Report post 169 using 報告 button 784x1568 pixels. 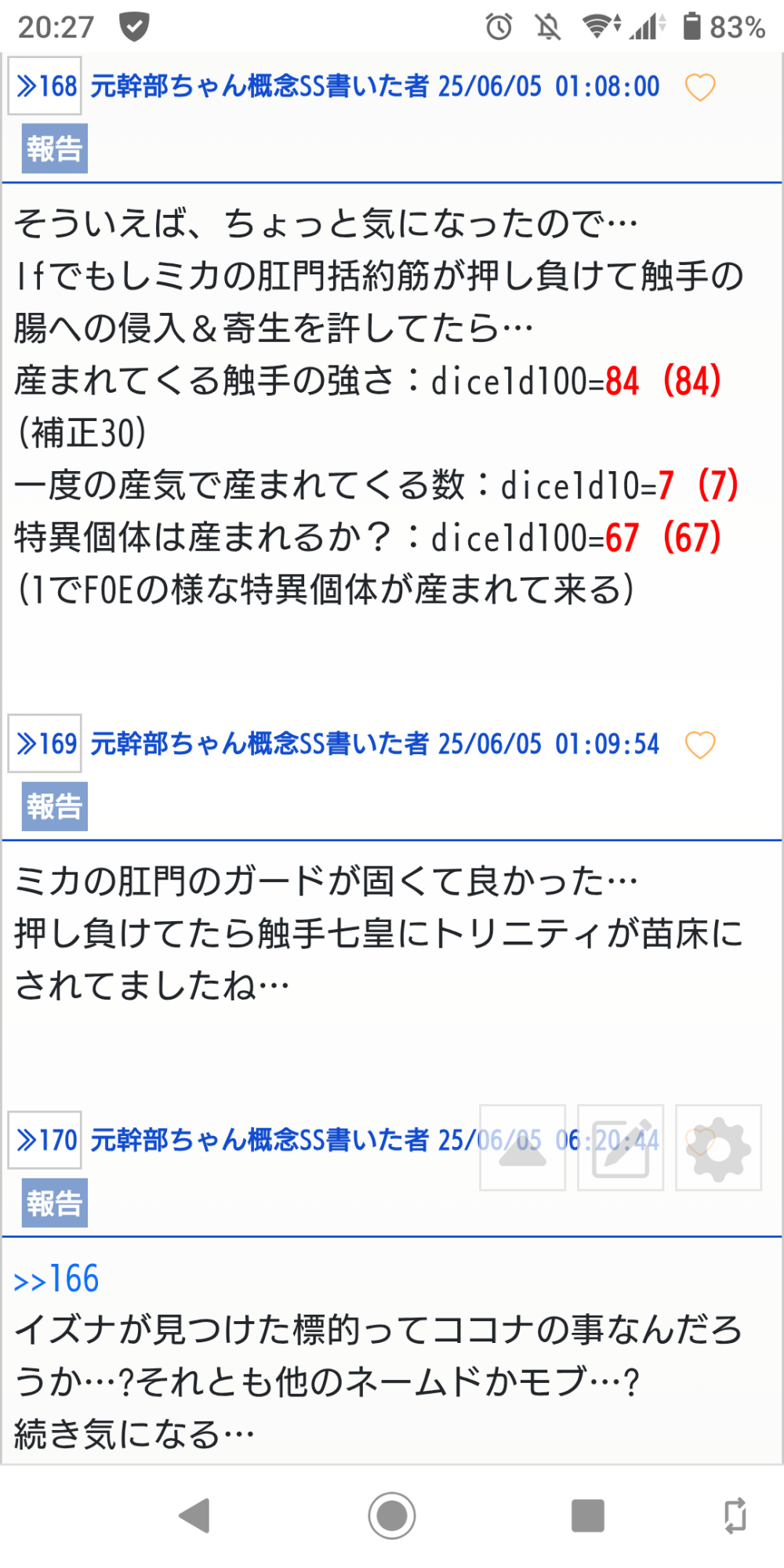55,806
